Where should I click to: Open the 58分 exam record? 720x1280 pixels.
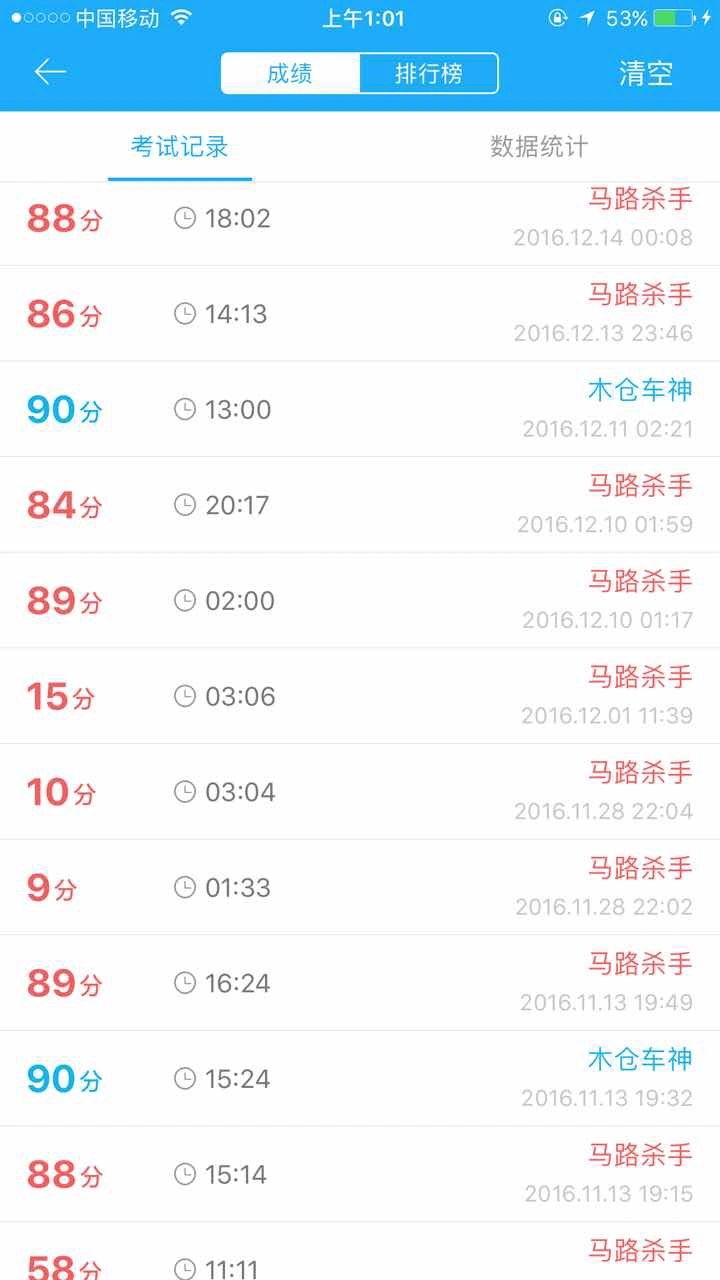360,1251
